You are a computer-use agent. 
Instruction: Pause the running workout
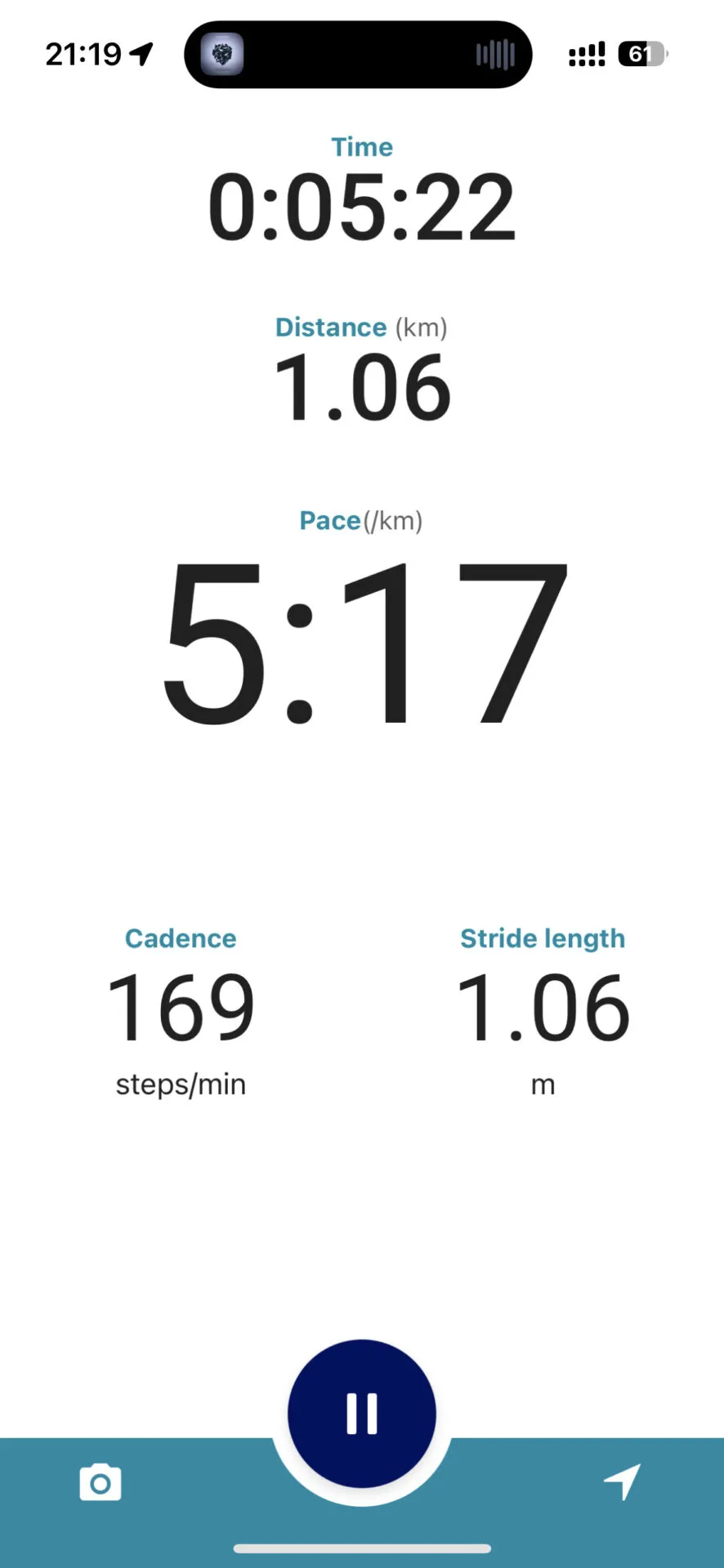point(361,1413)
